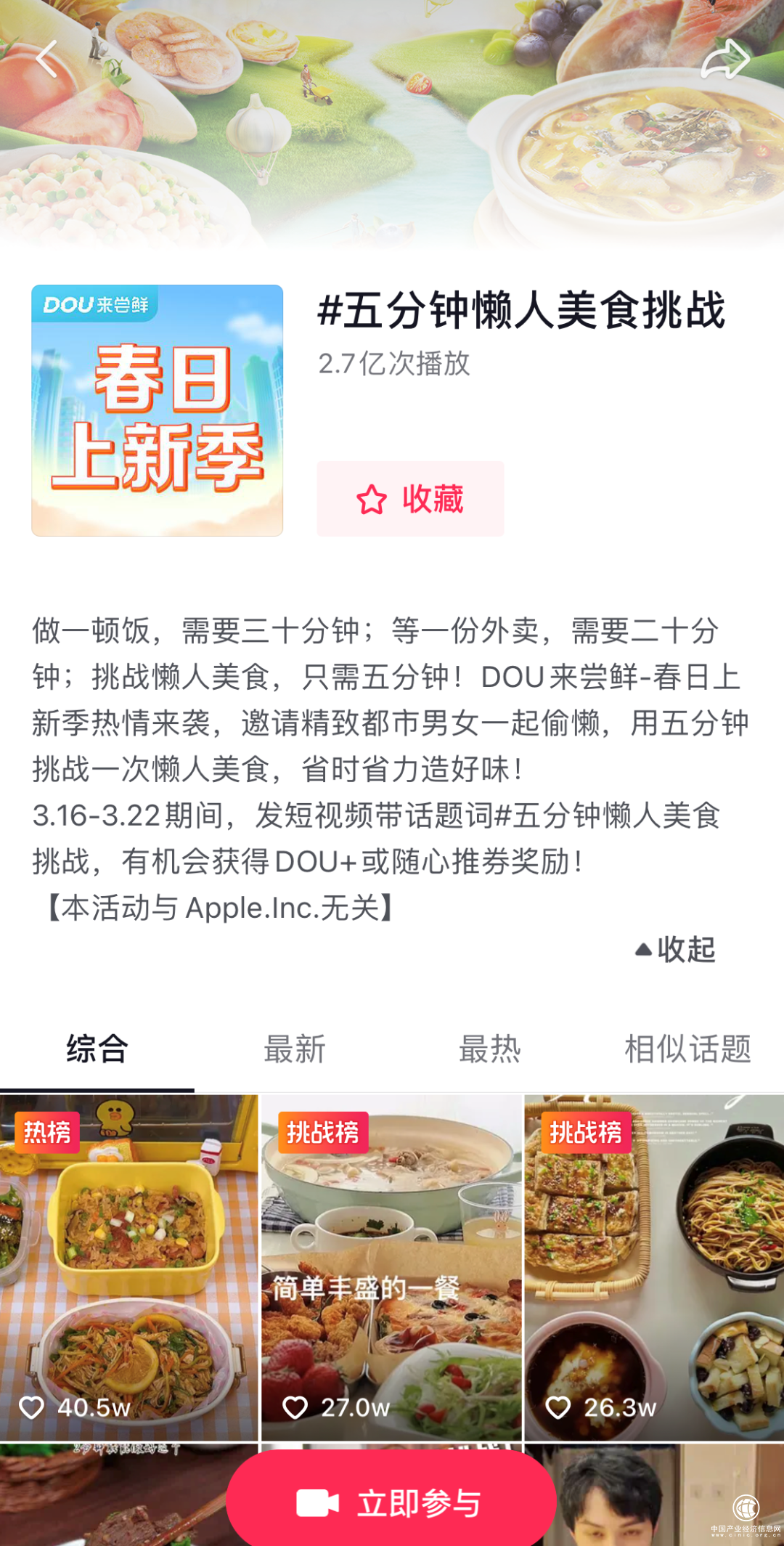
Task: Open the 热榜 video with 40.5w likes
Action: pos(129,1267)
